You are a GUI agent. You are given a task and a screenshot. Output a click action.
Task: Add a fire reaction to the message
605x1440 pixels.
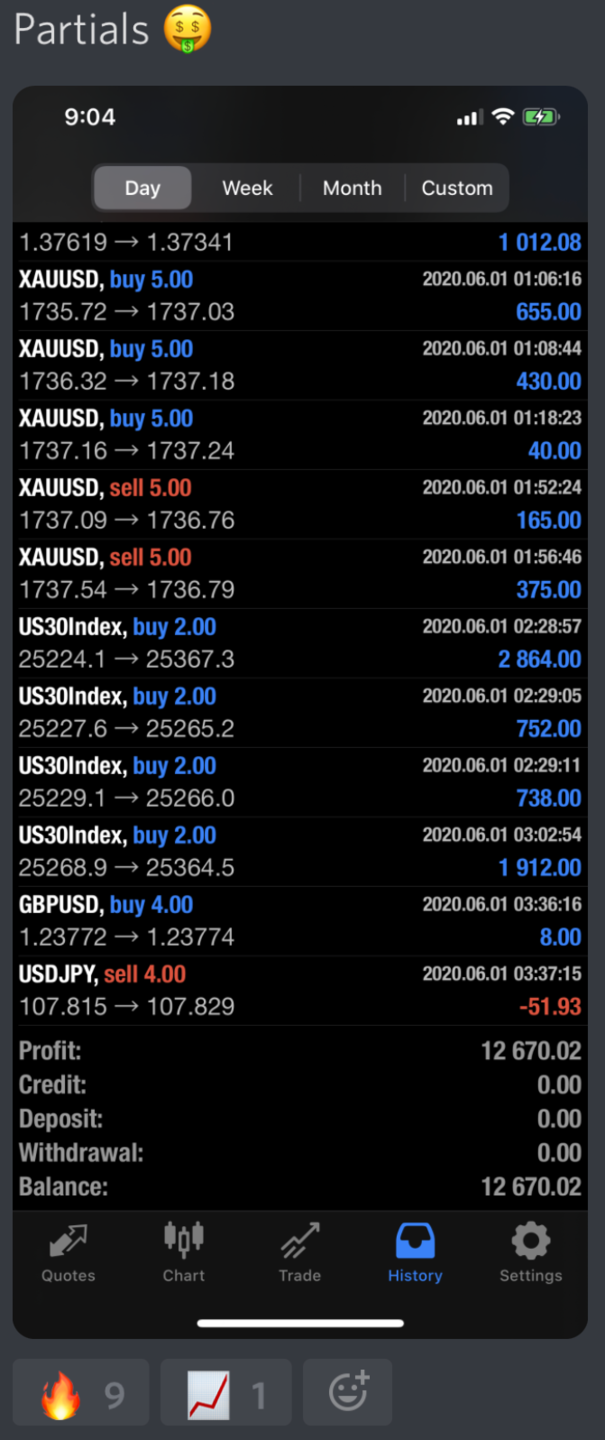(x=80, y=1392)
